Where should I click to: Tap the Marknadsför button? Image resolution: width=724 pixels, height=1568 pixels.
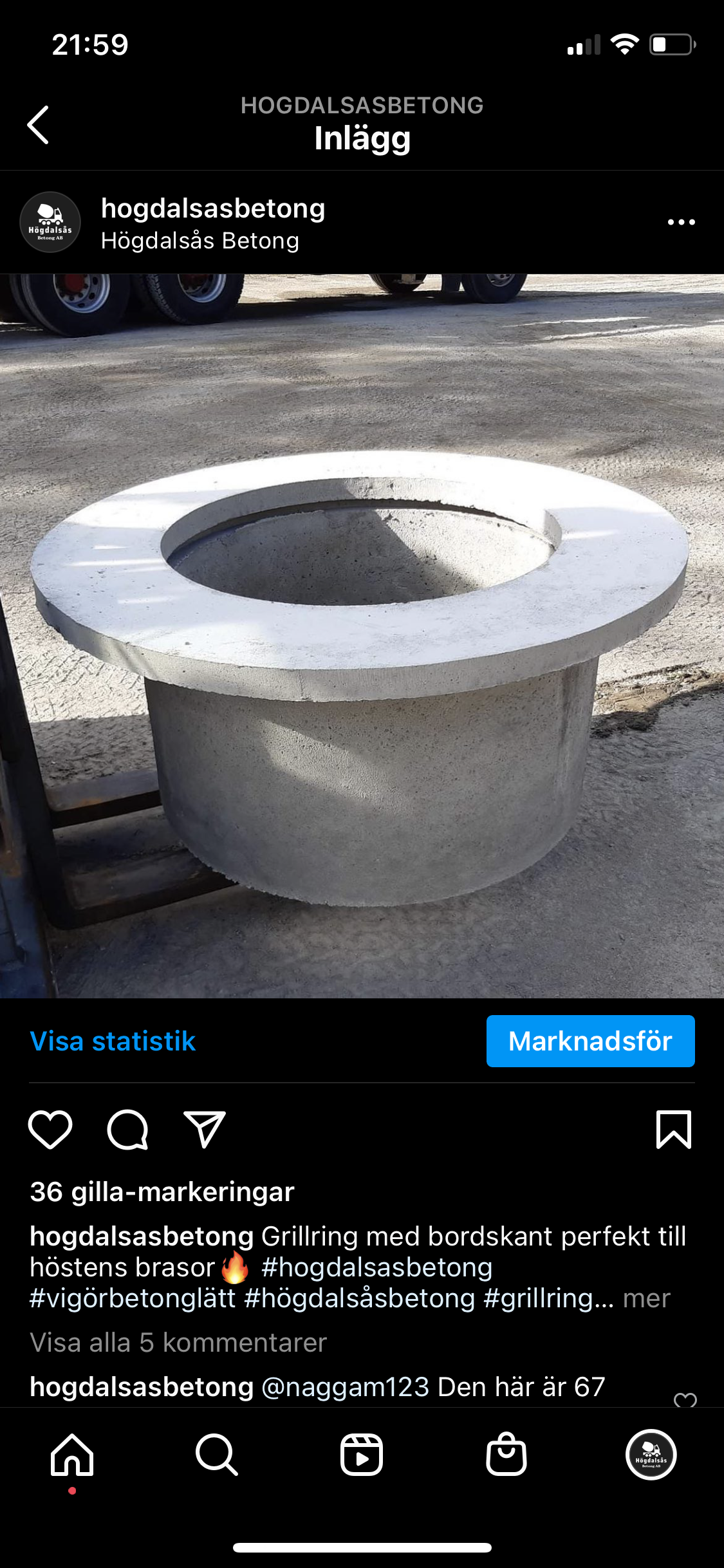pos(590,1041)
